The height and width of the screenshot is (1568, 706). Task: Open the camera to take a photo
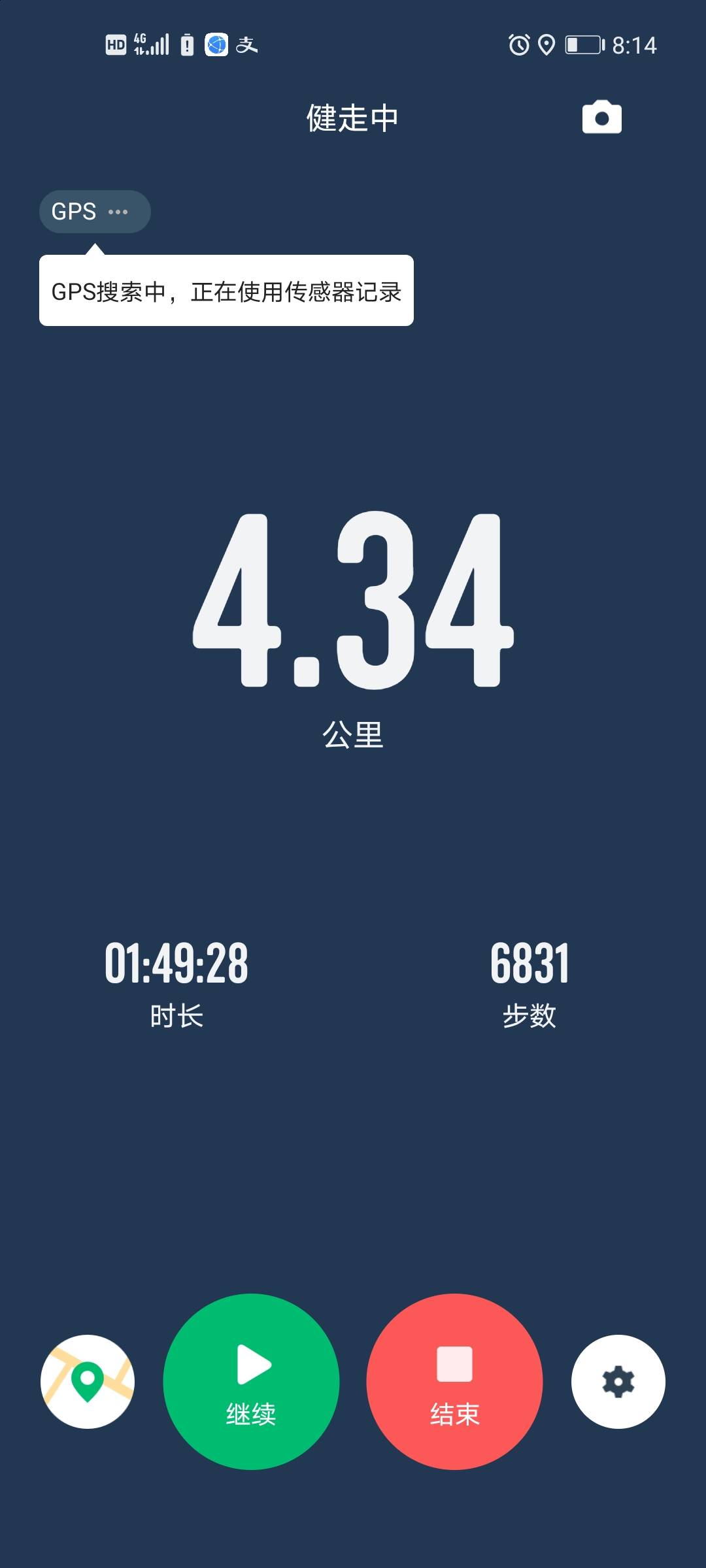point(601,118)
